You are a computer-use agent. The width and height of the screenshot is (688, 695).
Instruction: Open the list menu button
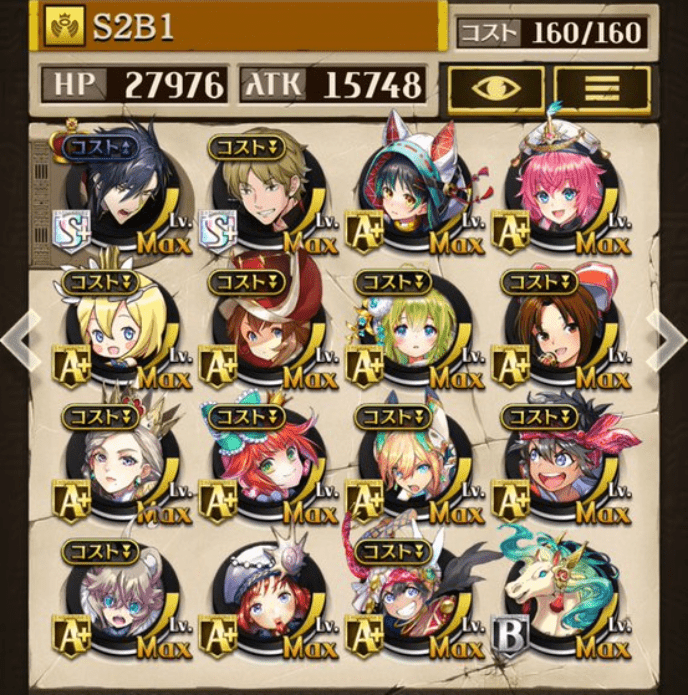click(602, 89)
